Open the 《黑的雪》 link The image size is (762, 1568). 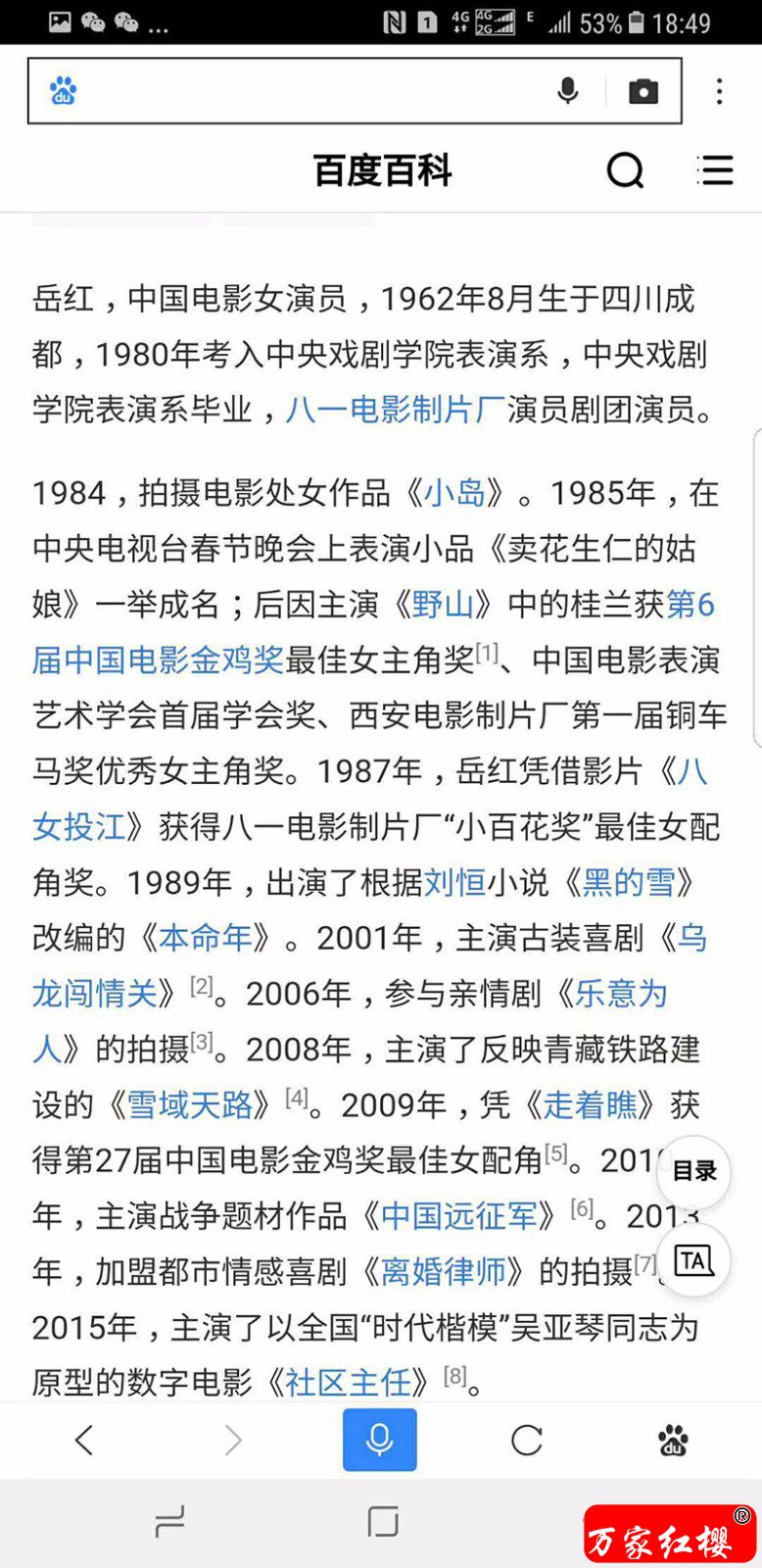[x=628, y=883]
